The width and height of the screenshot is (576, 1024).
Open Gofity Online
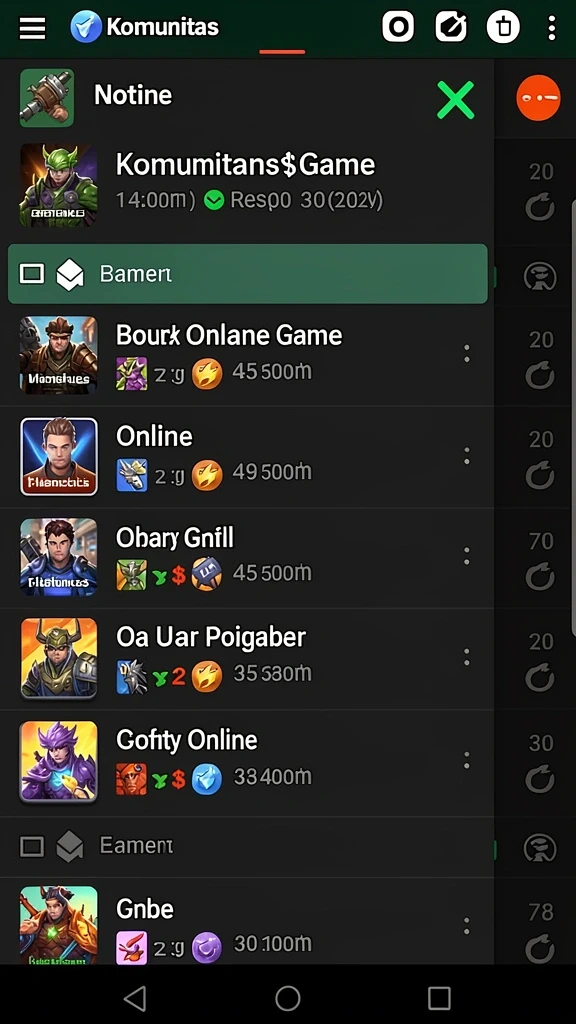247,762
